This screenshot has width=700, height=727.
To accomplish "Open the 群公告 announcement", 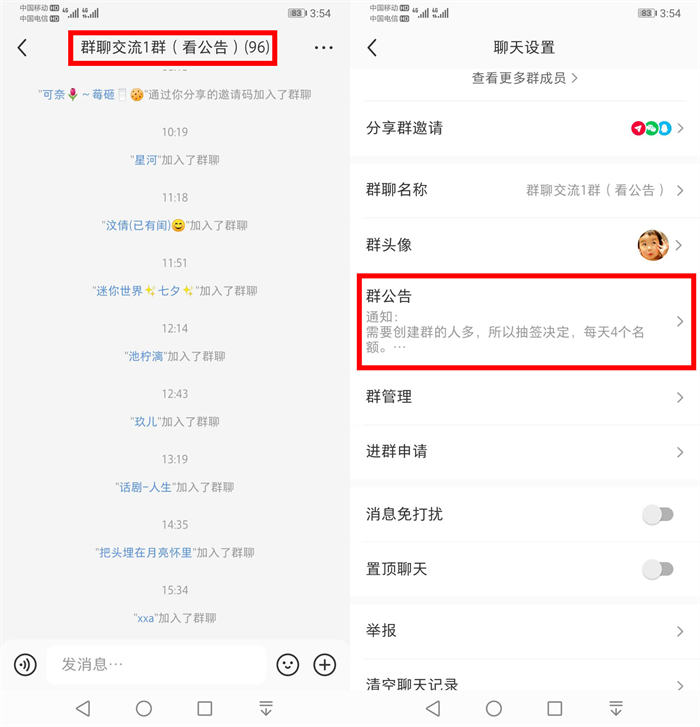I will point(524,320).
